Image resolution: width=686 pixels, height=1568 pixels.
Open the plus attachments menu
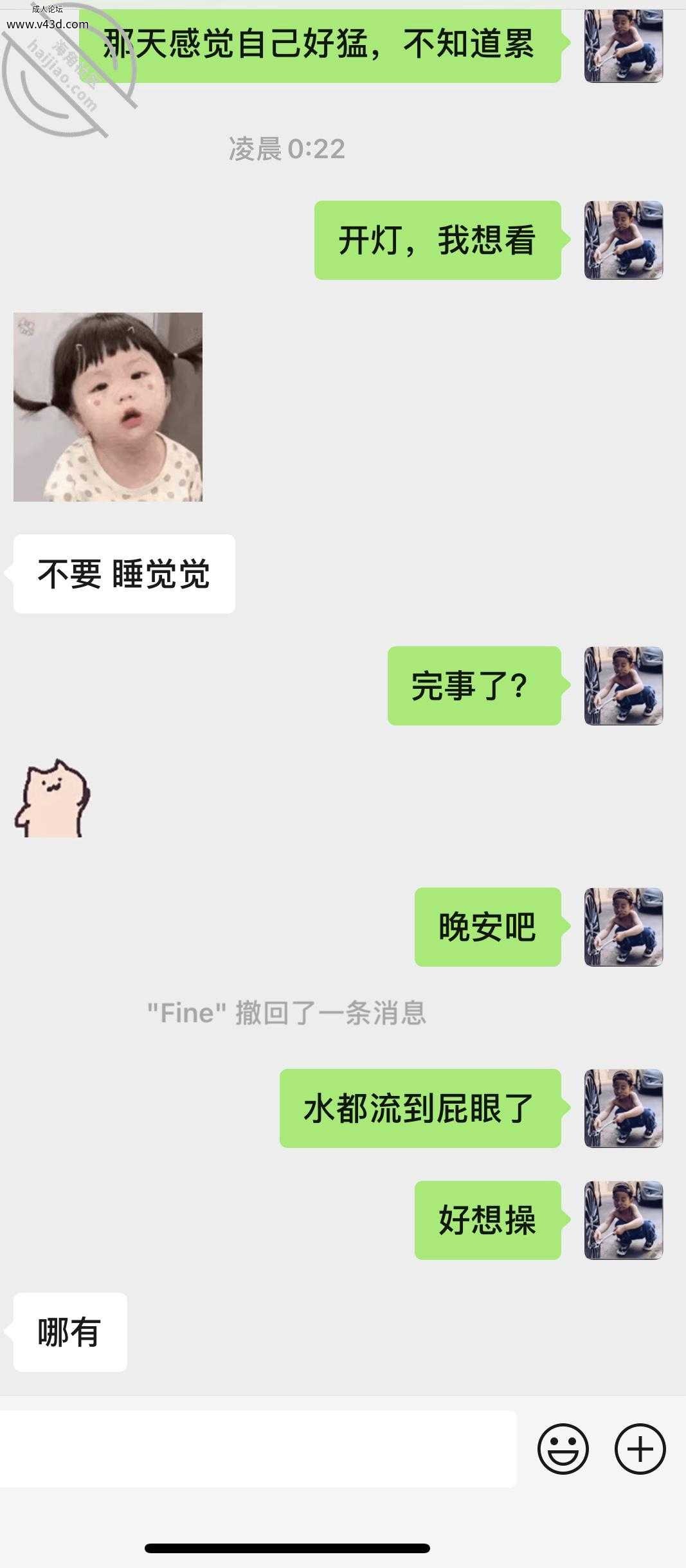640,1449
